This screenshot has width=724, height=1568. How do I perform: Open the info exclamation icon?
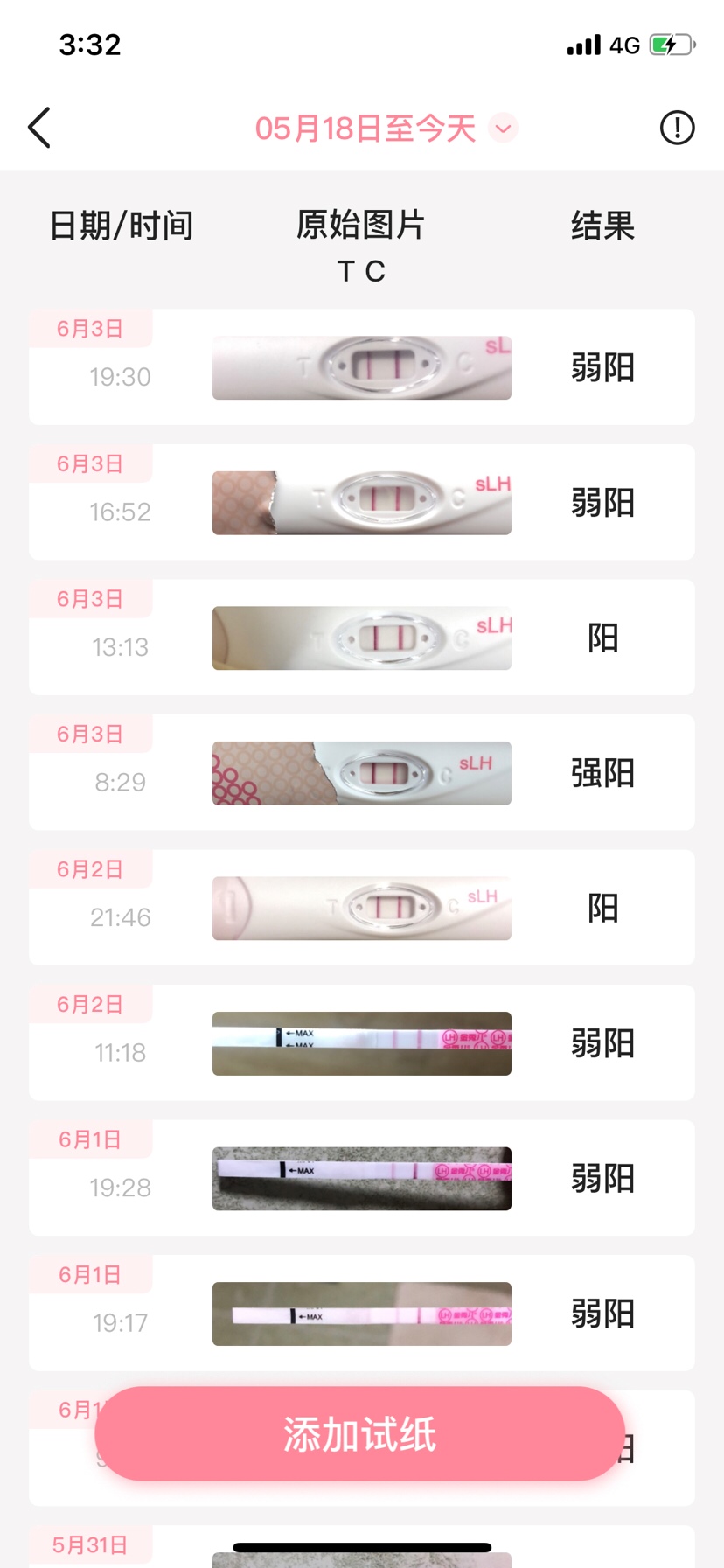pos(677,129)
